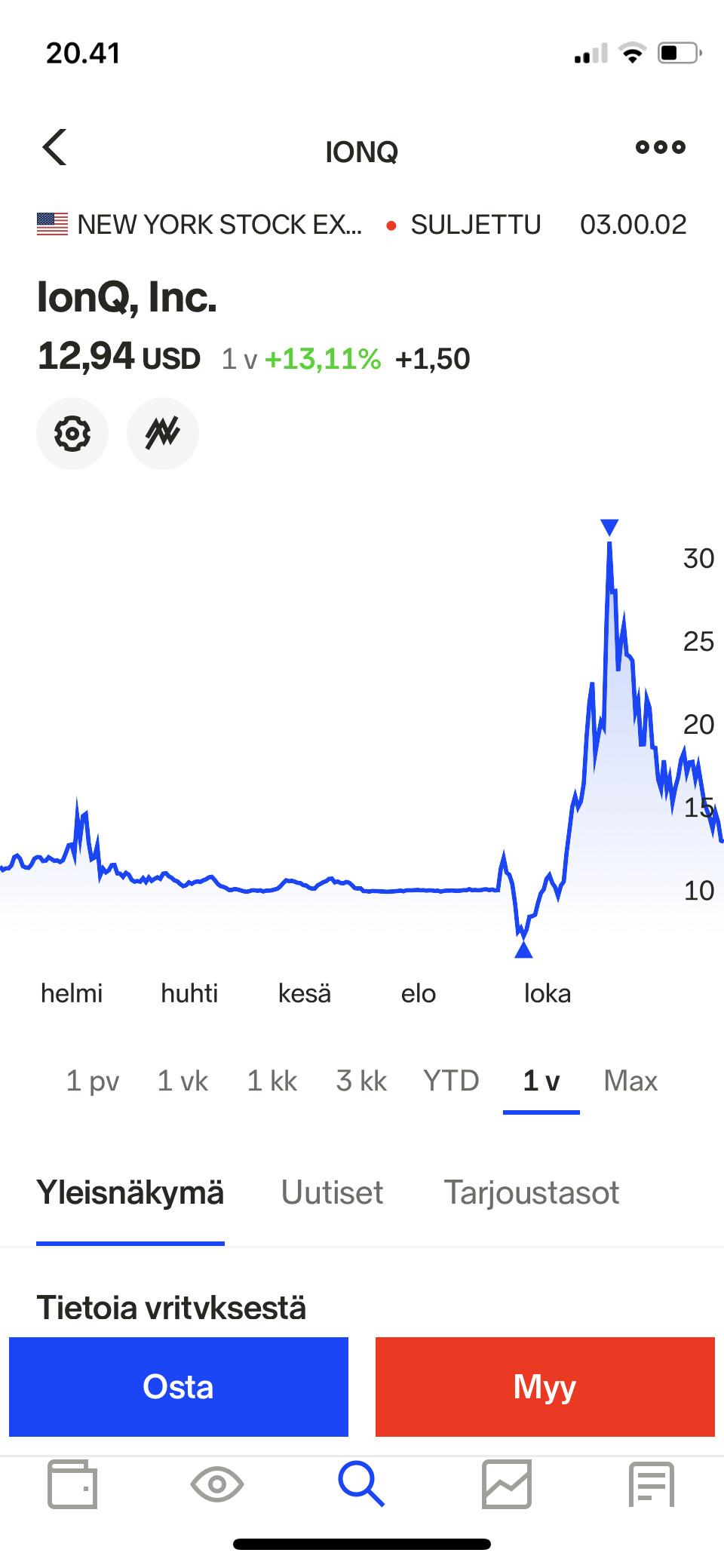Go back from the IONQ page
Image resolution: width=724 pixels, height=1568 pixels.
tap(55, 147)
